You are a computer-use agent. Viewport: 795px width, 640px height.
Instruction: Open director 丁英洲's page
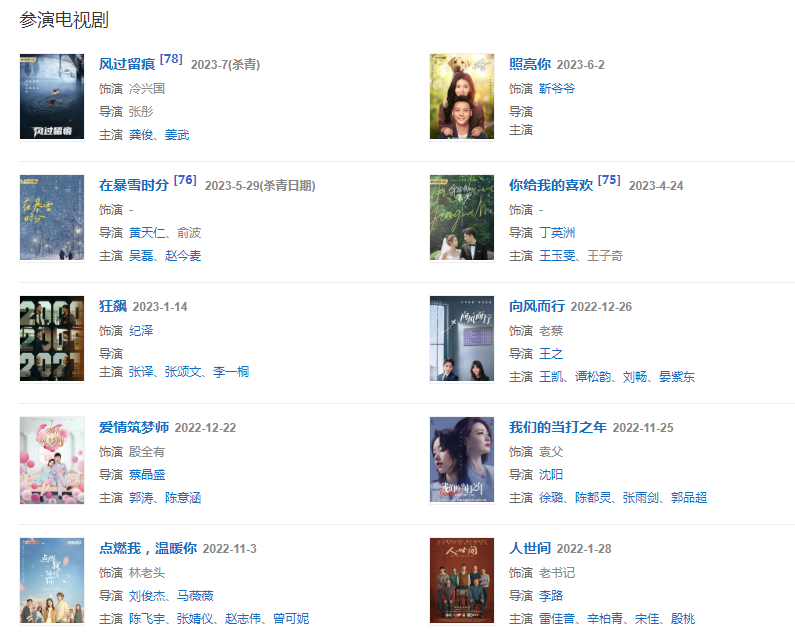tap(557, 232)
